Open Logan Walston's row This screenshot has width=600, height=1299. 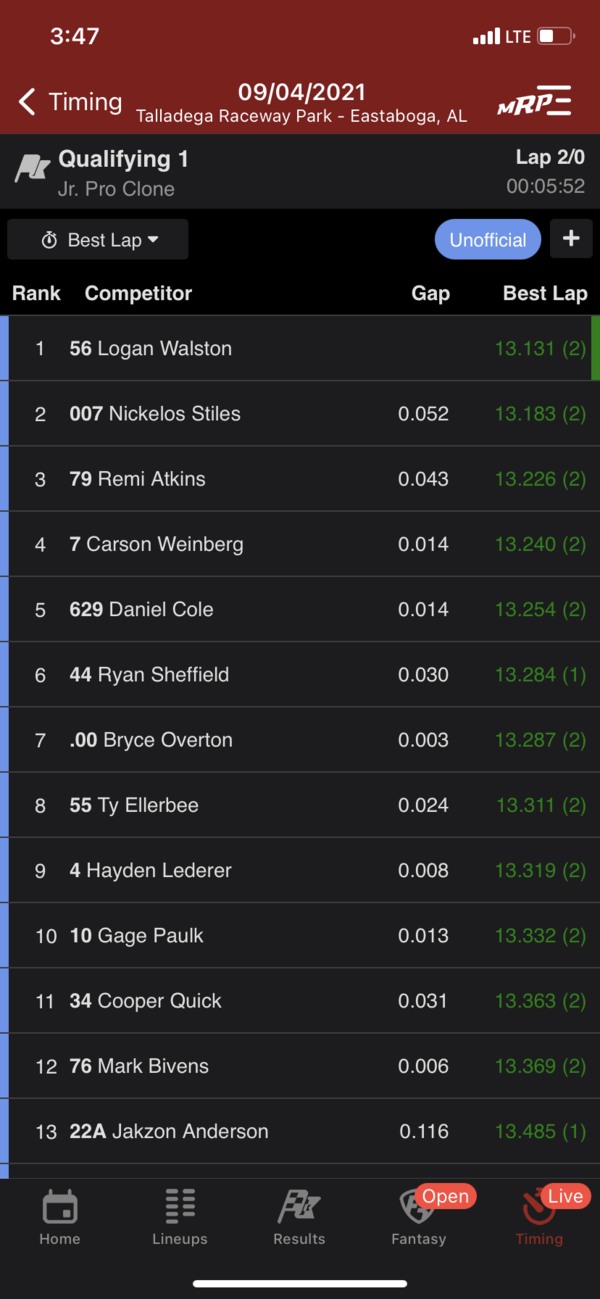coord(300,349)
